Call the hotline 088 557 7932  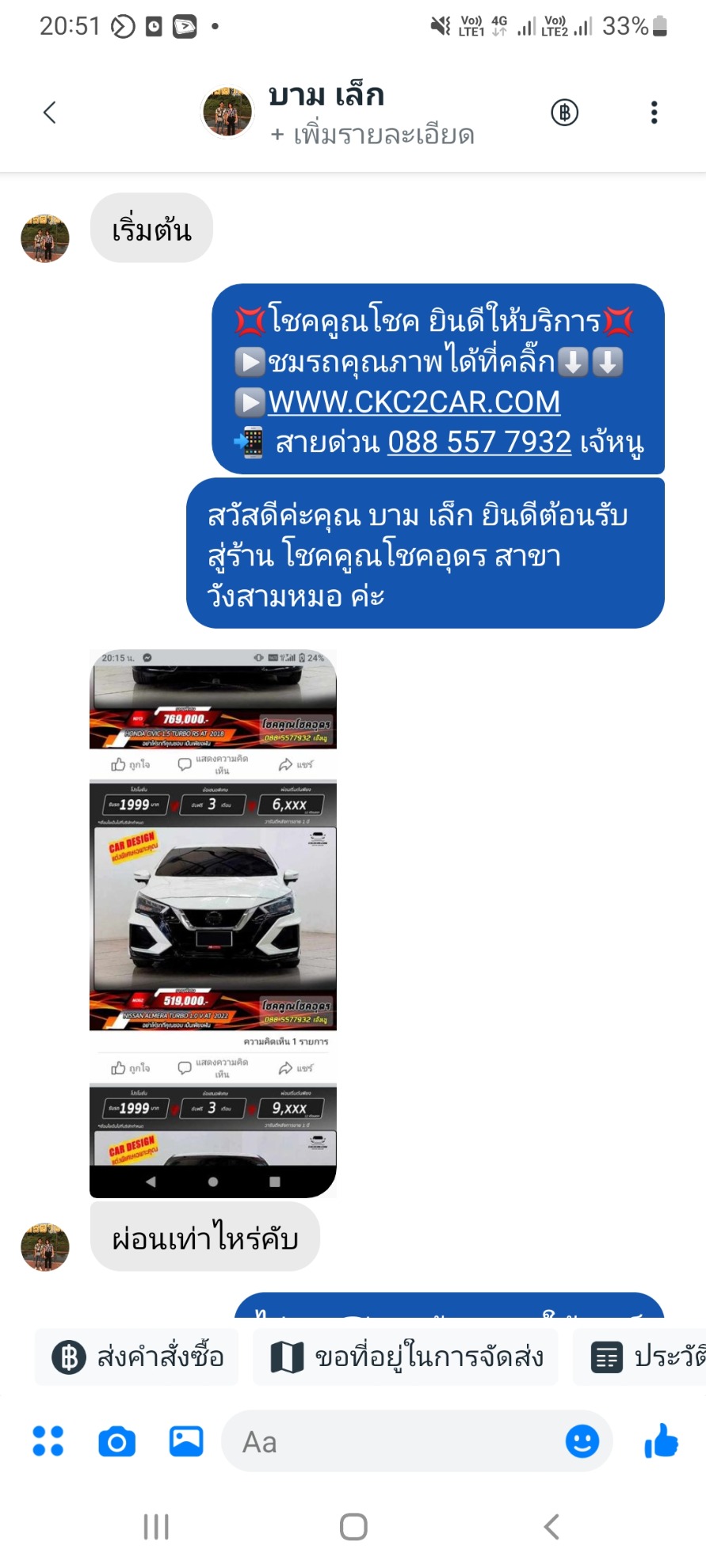point(479,442)
